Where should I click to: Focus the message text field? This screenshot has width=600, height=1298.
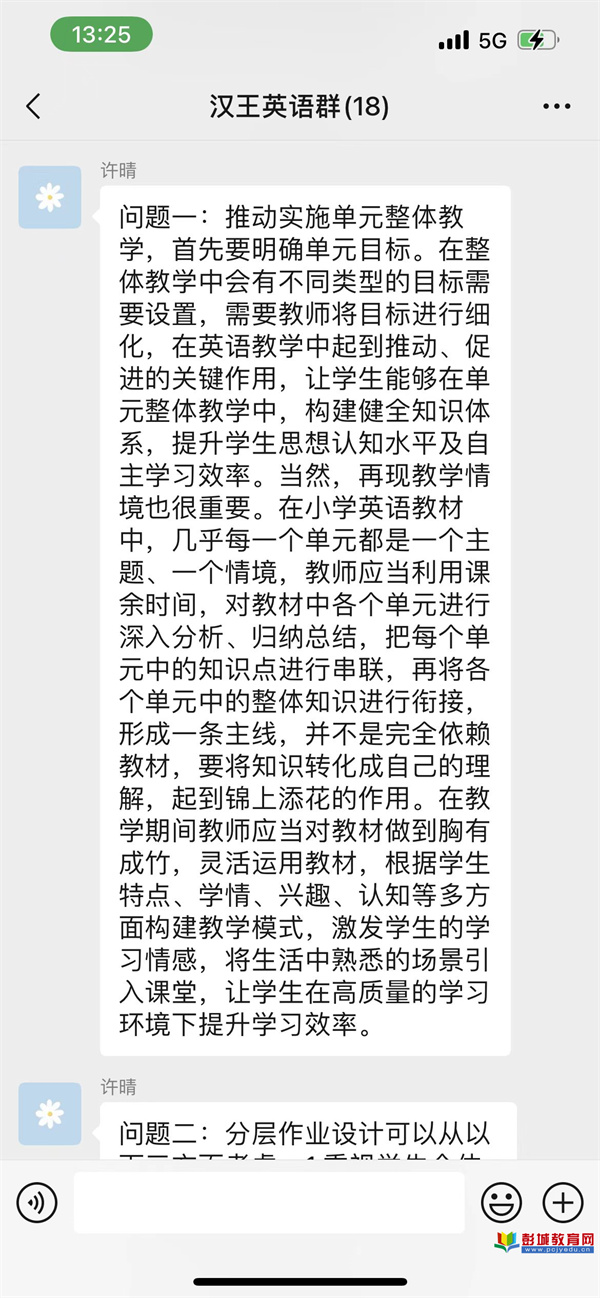click(x=269, y=1202)
